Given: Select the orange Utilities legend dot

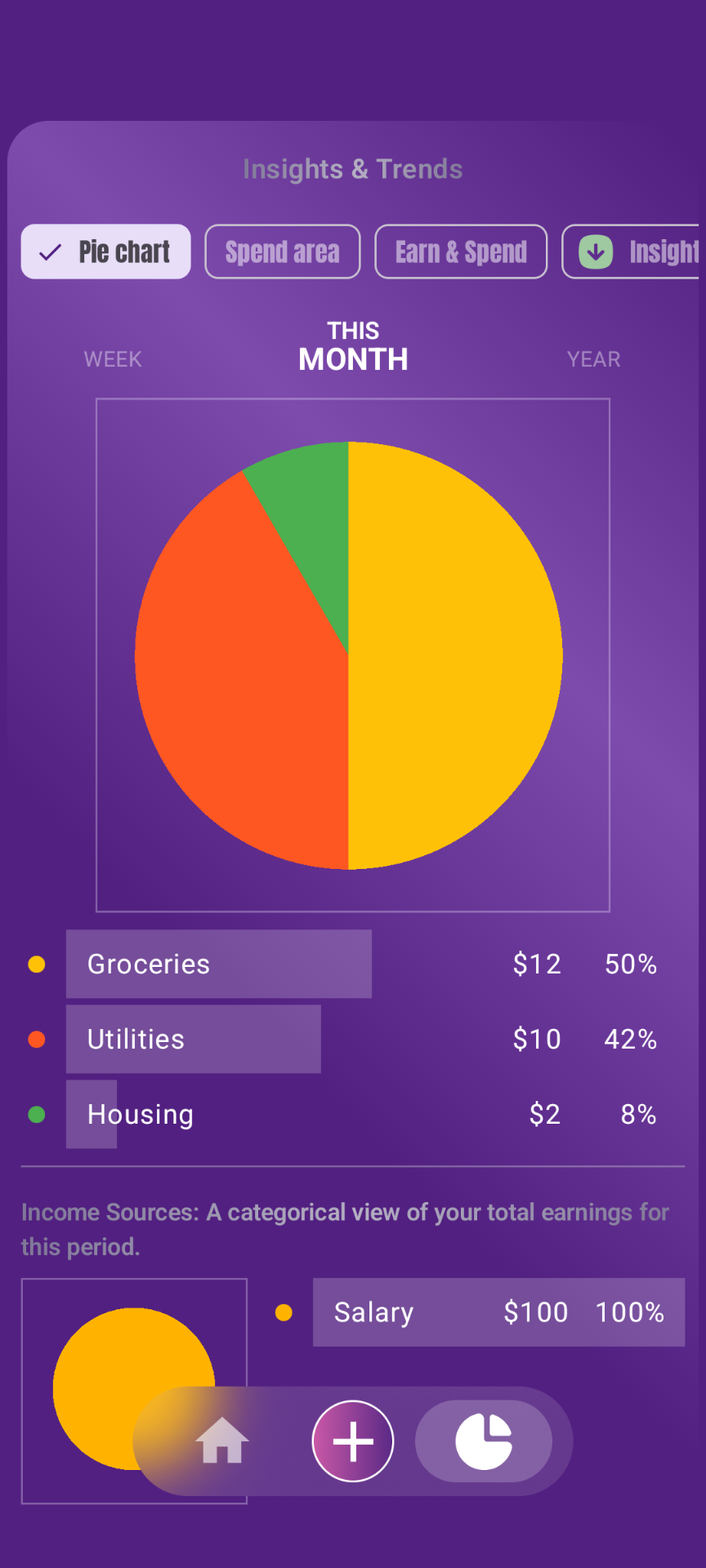Looking at the screenshot, I should tap(36, 1039).
